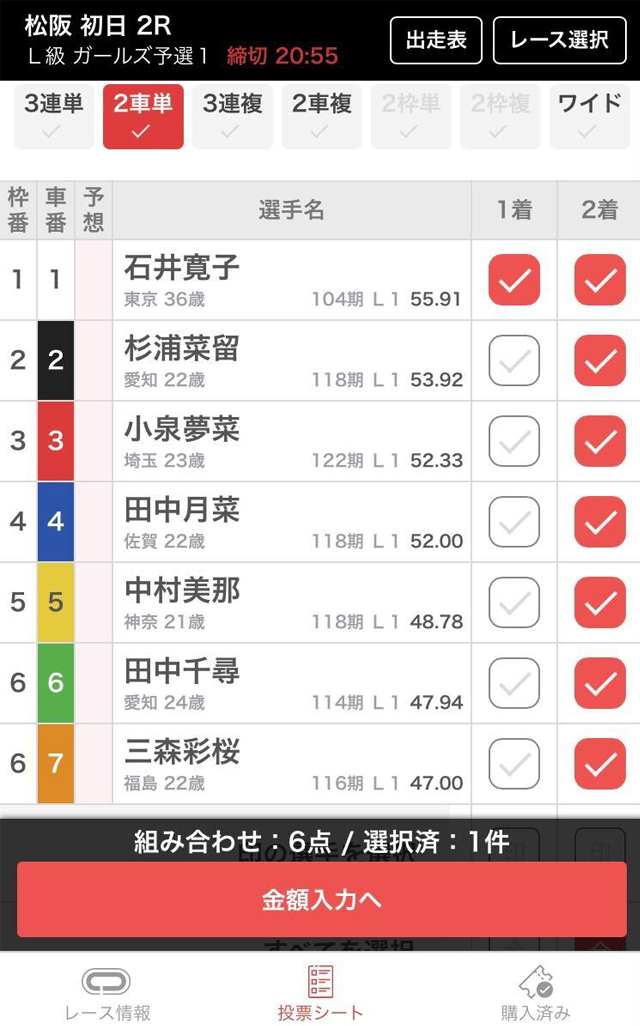Check 1着 for 田中月菜

[514, 522]
